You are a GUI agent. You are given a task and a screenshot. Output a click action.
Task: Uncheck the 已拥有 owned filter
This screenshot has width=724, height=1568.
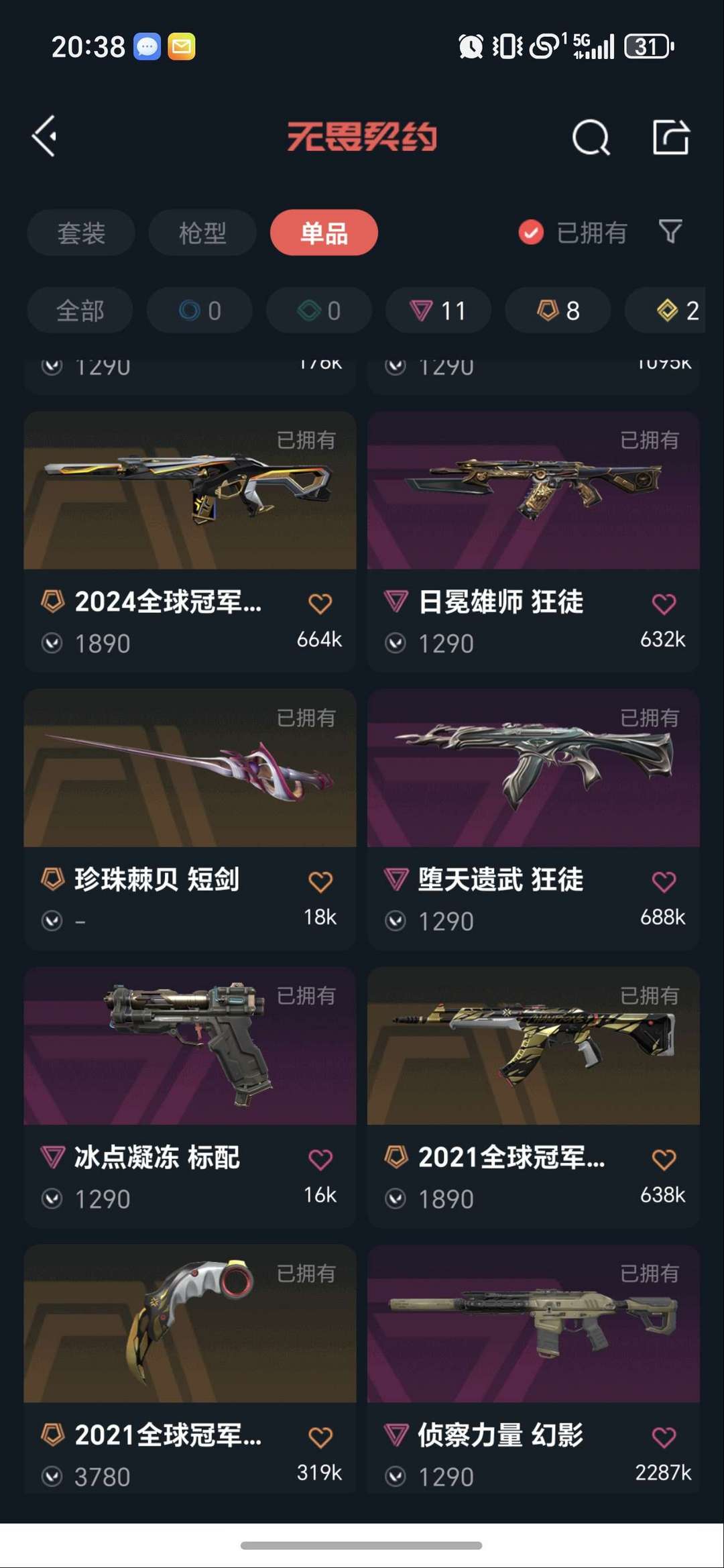pos(531,233)
